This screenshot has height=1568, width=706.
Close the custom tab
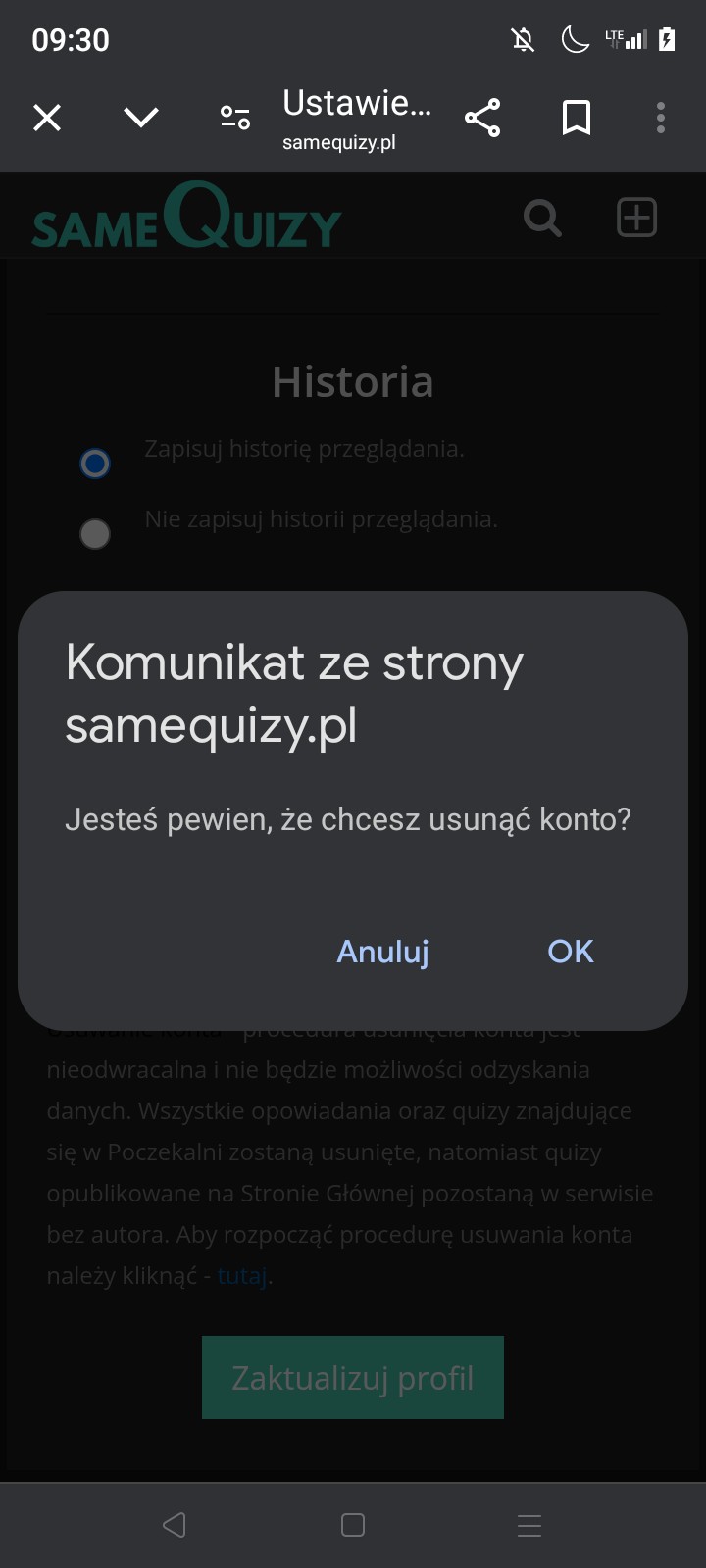click(x=47, y=118)
